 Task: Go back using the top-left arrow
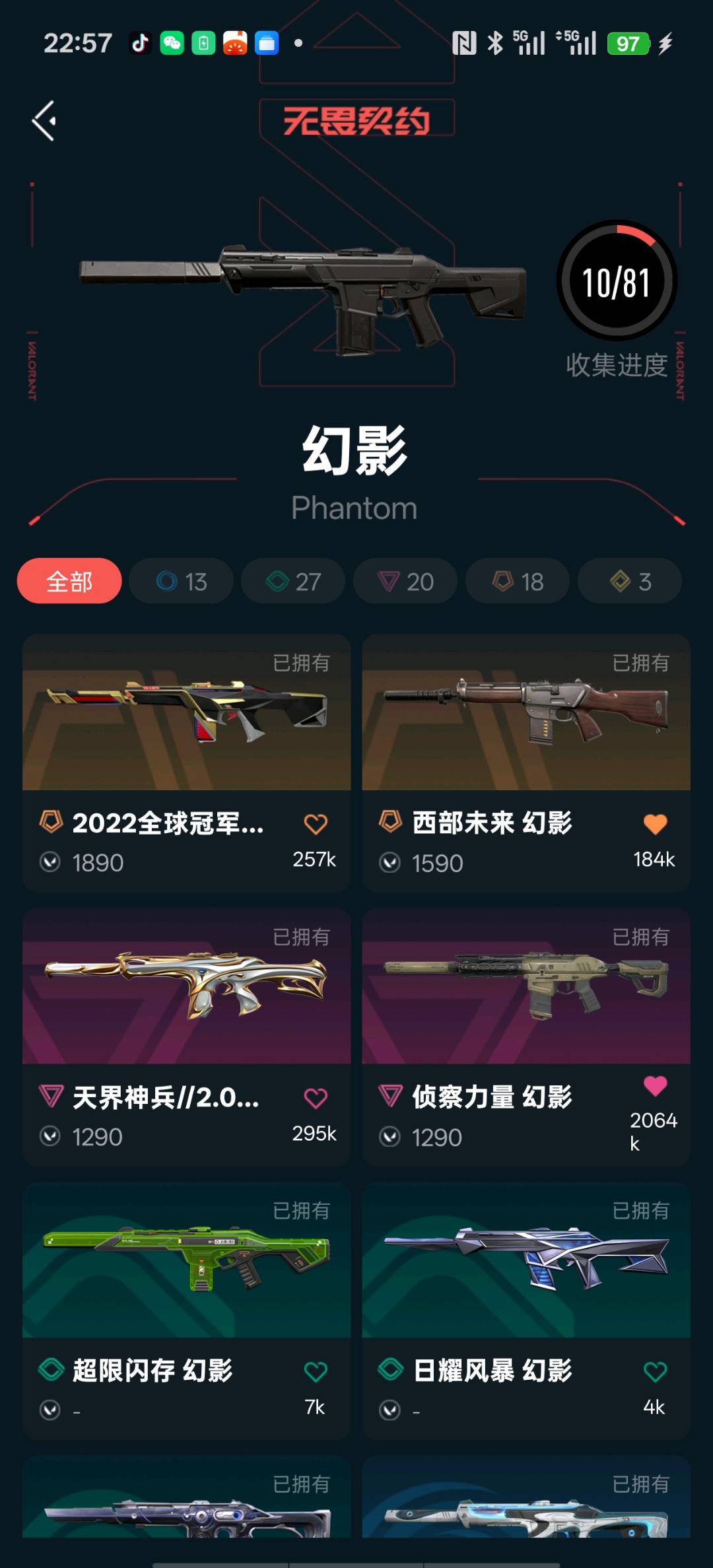point(44,121)
